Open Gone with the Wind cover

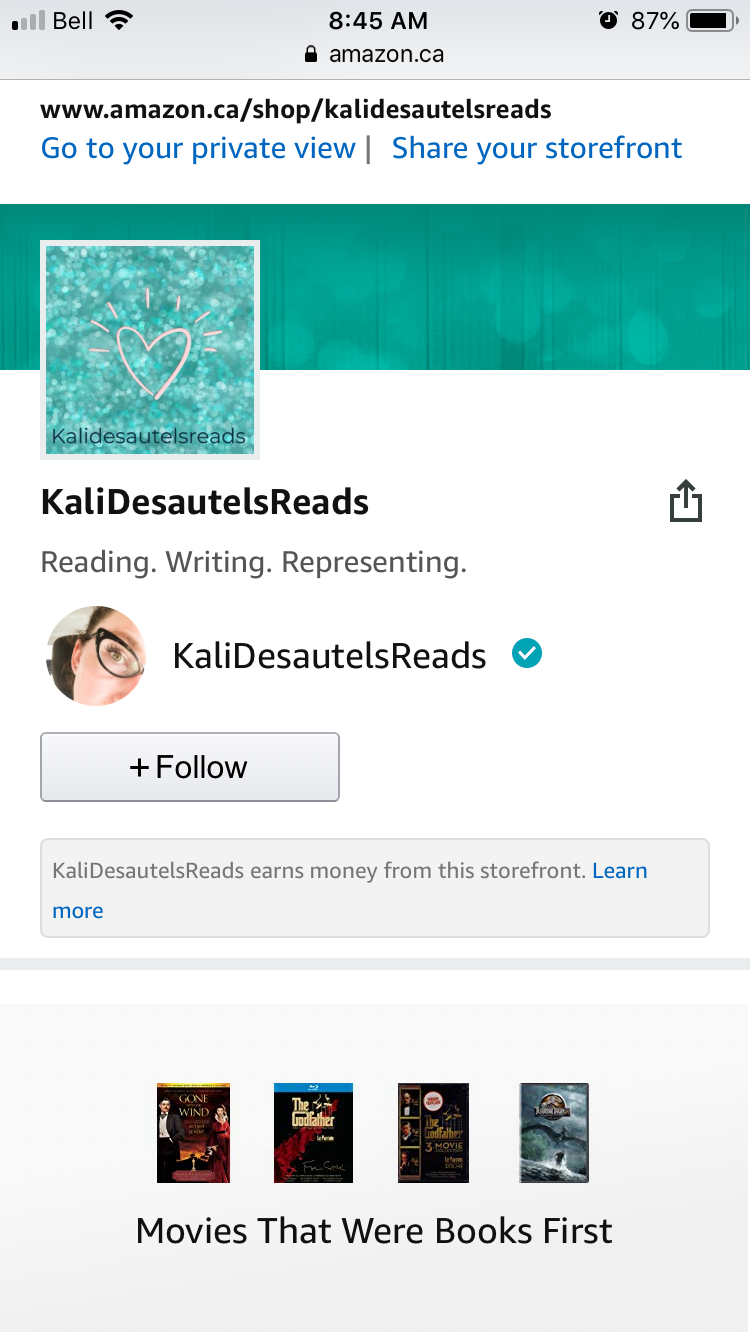193,1133
